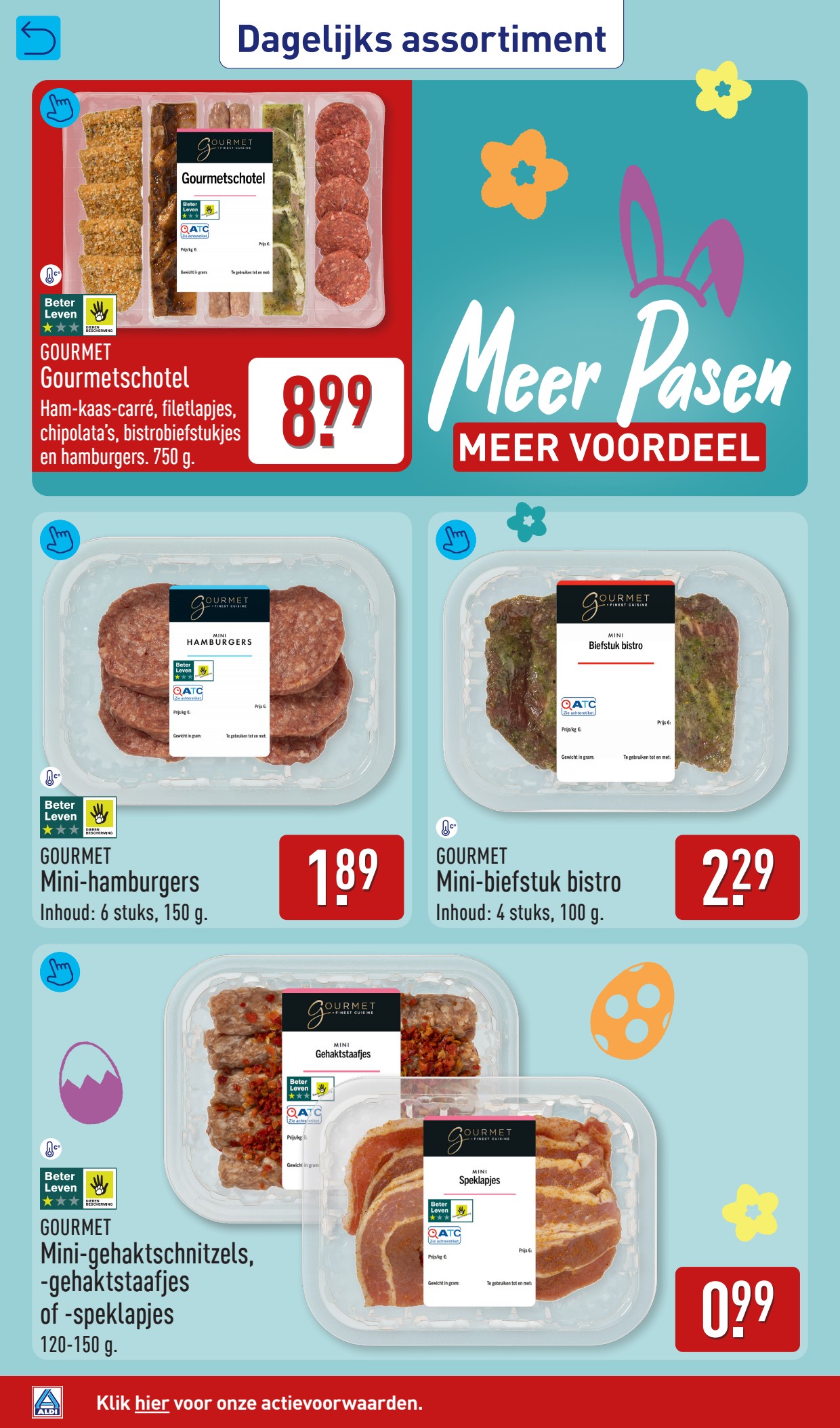Open the 'hier' actievoorwaarden link
The width and height of the screenshot is (840, 1428).
pos(151,1402)
